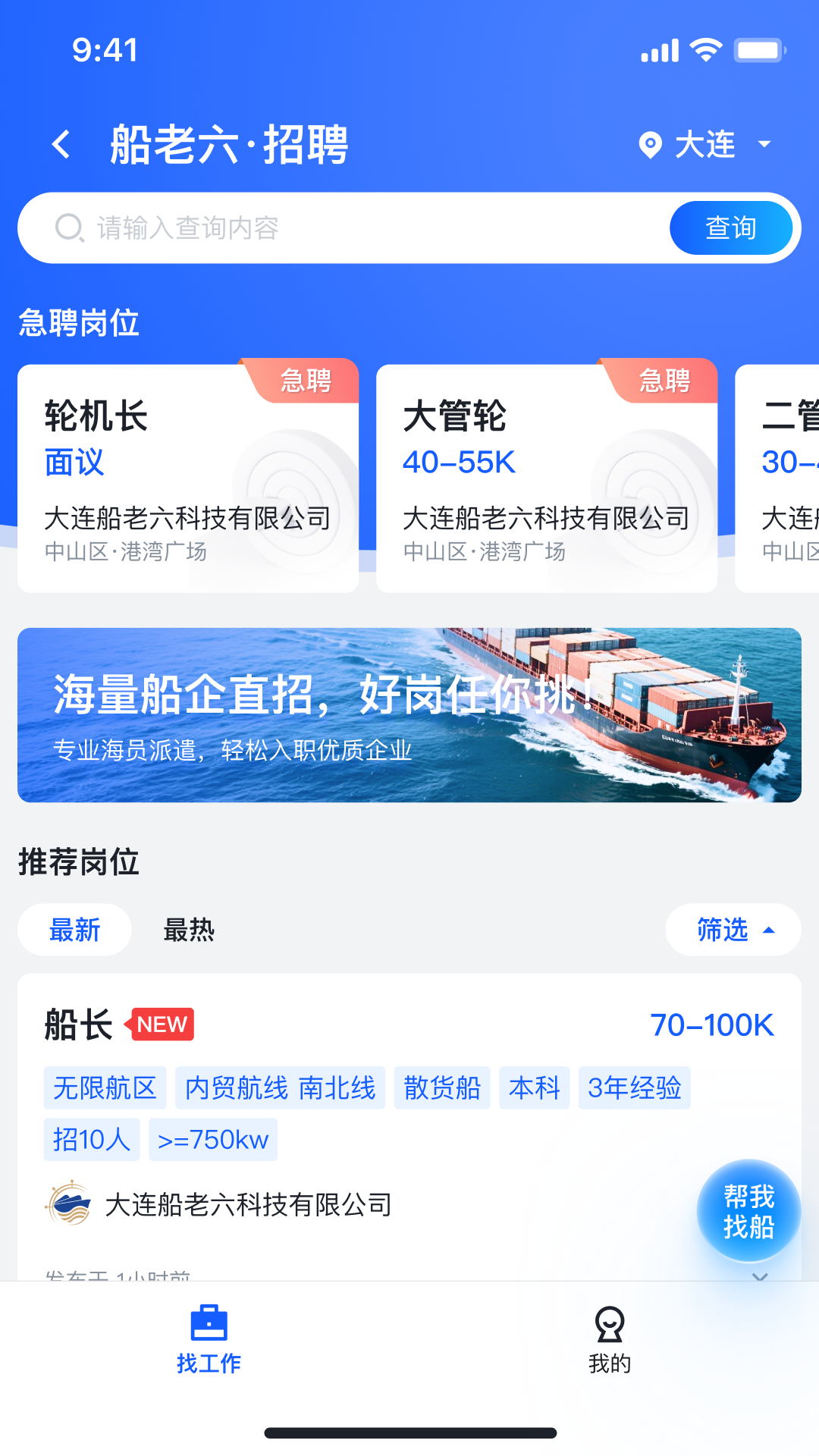Toggle the 本科 requirement tag
The image size is (819, 1456).
534,1087
